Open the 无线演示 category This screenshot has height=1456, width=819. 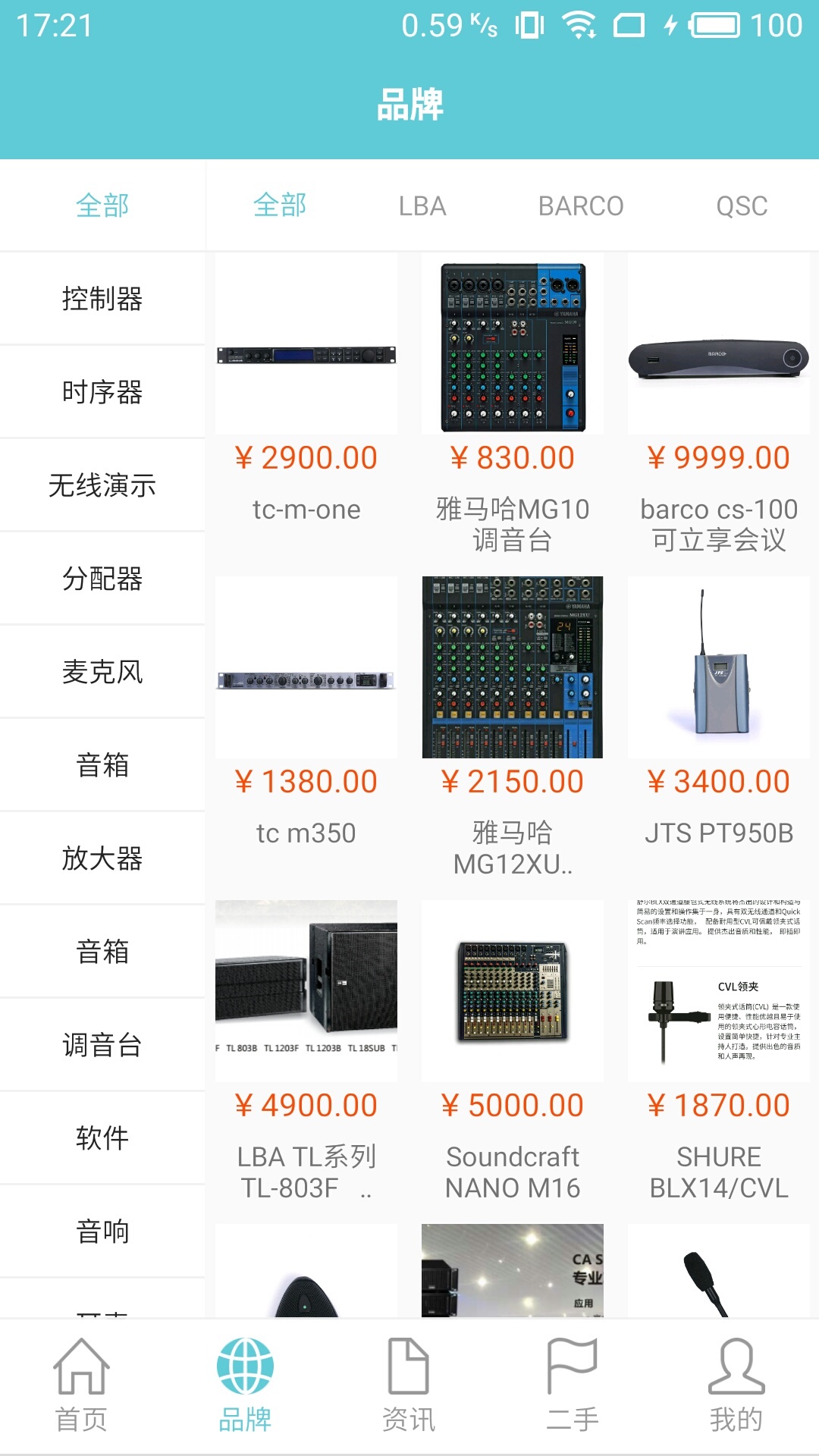pos(102,485)
